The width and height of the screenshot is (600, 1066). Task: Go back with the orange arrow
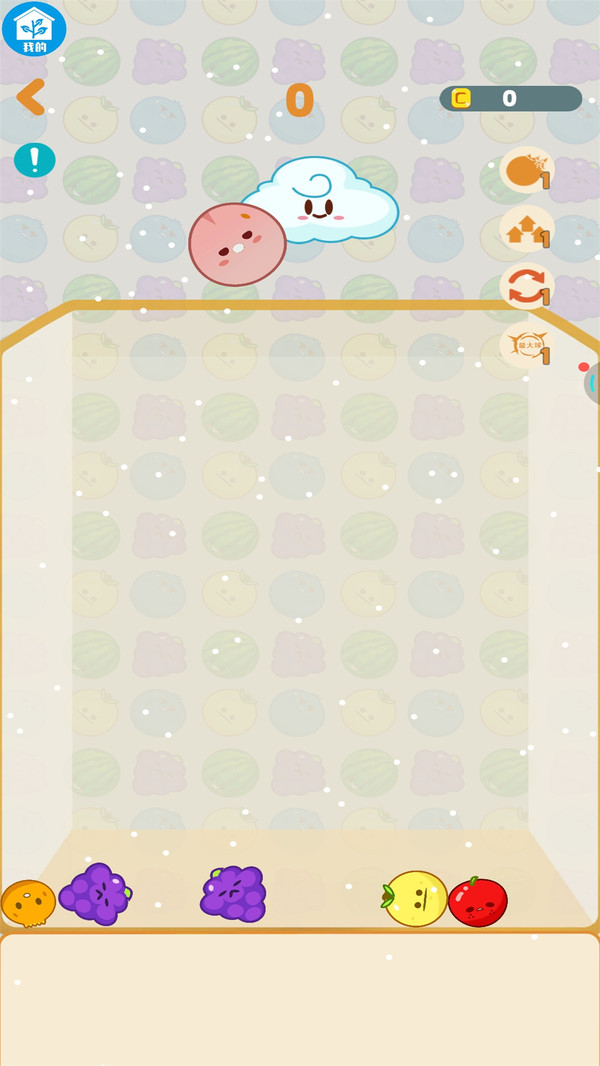[x=31, y=97]
